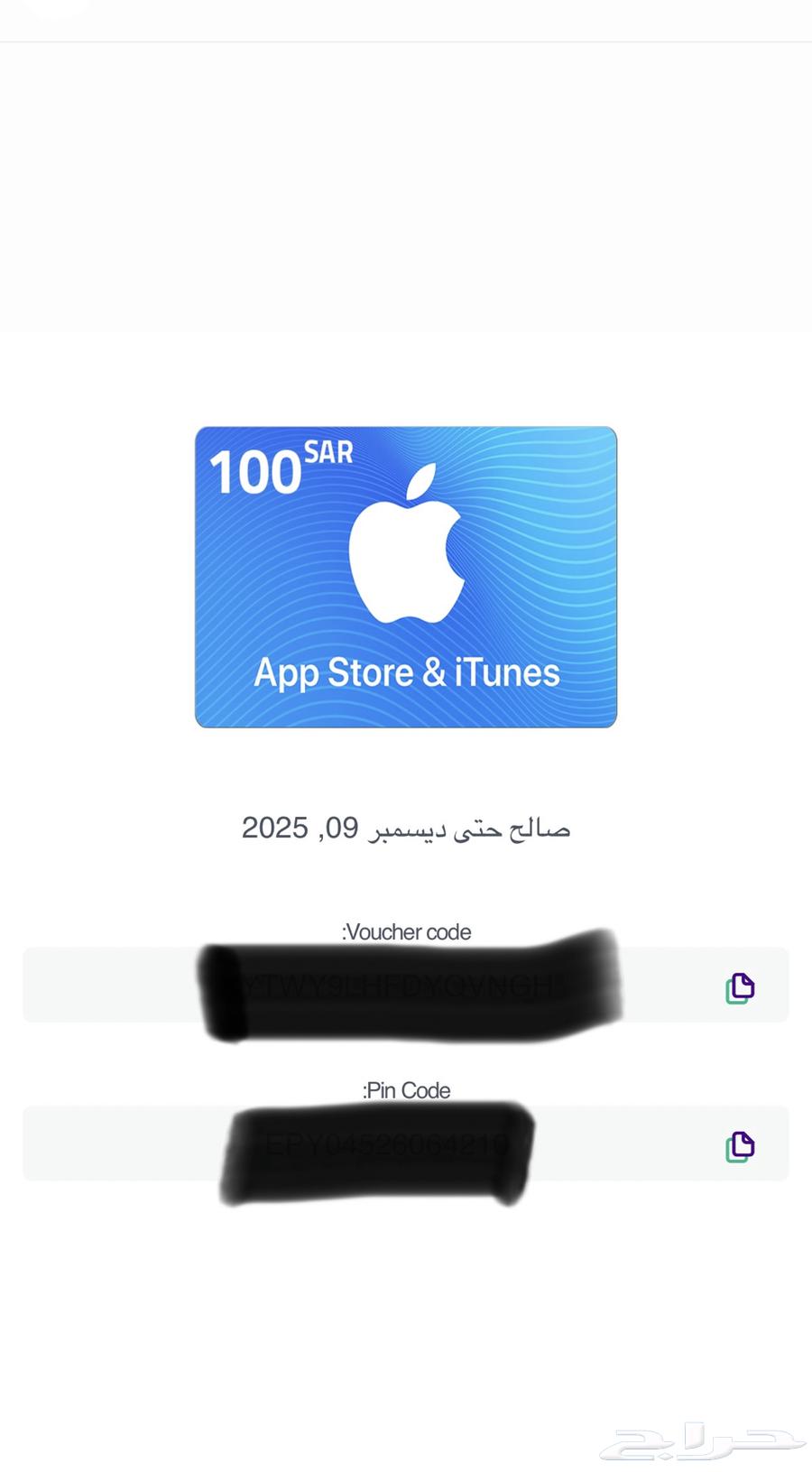
Task: Click the 'SAR' currency text on the card
Action: point(325,451)
